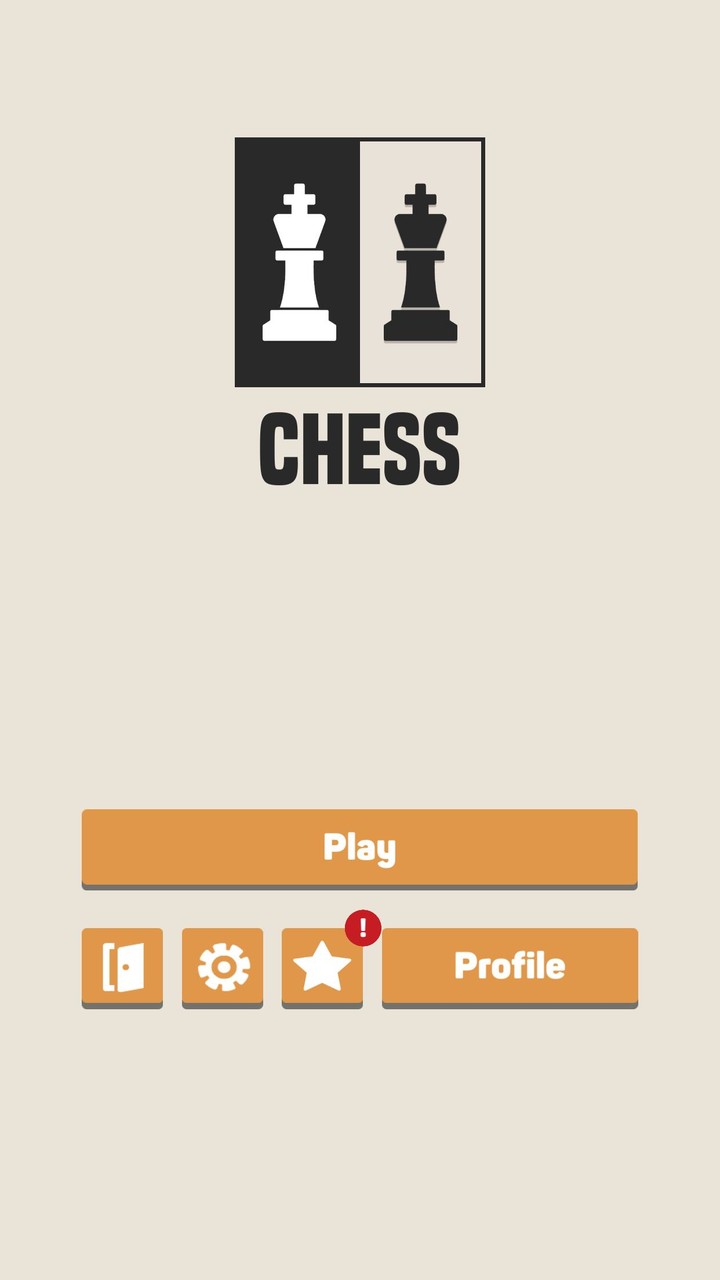
Task: Tap the exit door icon
Action: 122,967
